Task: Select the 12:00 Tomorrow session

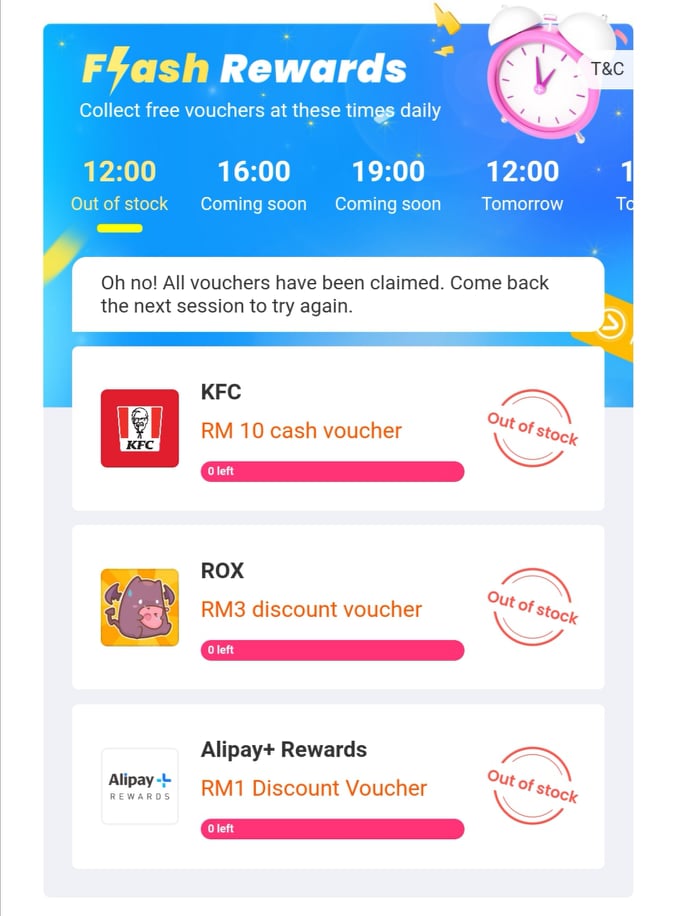Action: coord(522,186)
